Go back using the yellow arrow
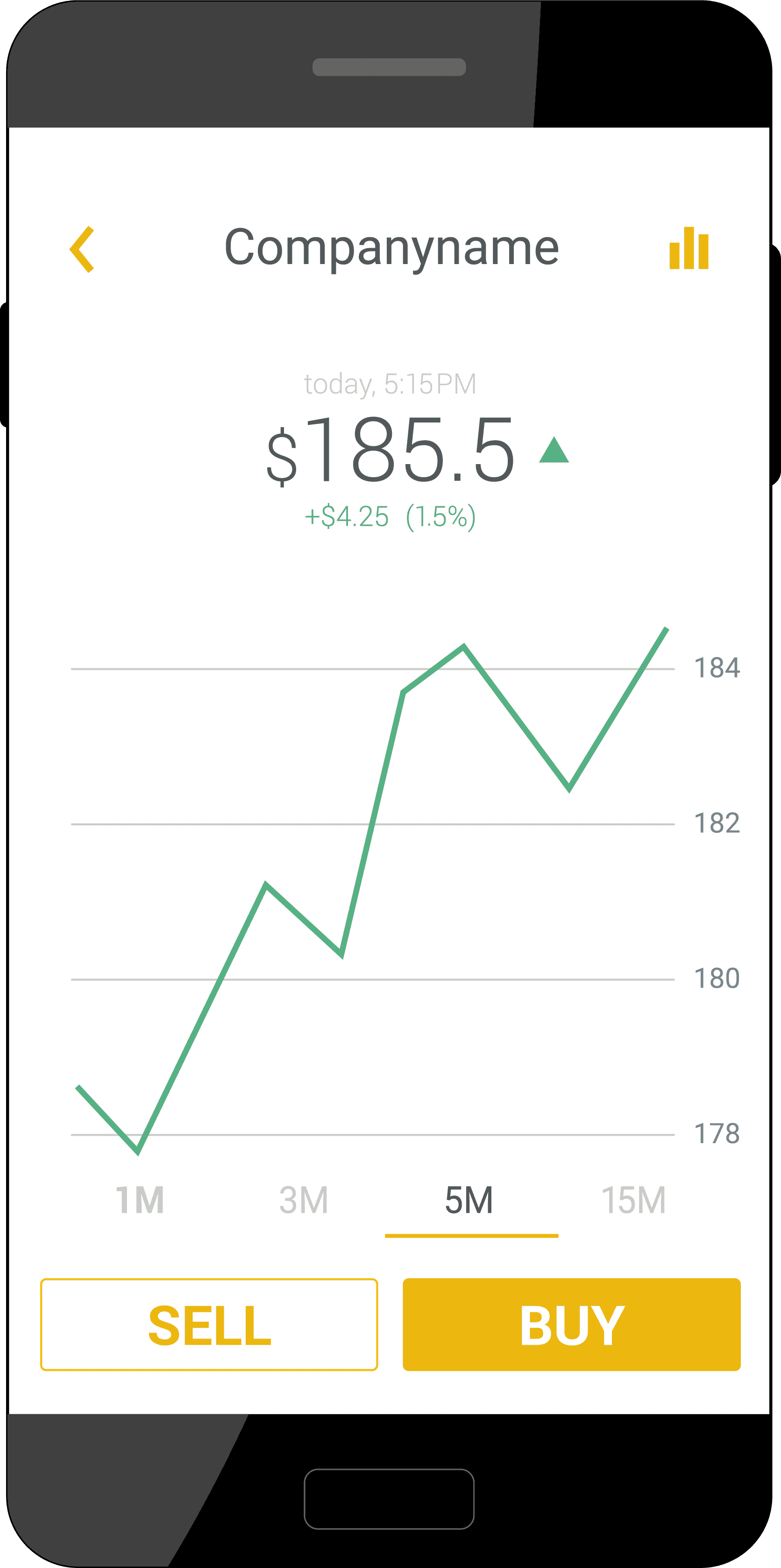 click(82, 249)
